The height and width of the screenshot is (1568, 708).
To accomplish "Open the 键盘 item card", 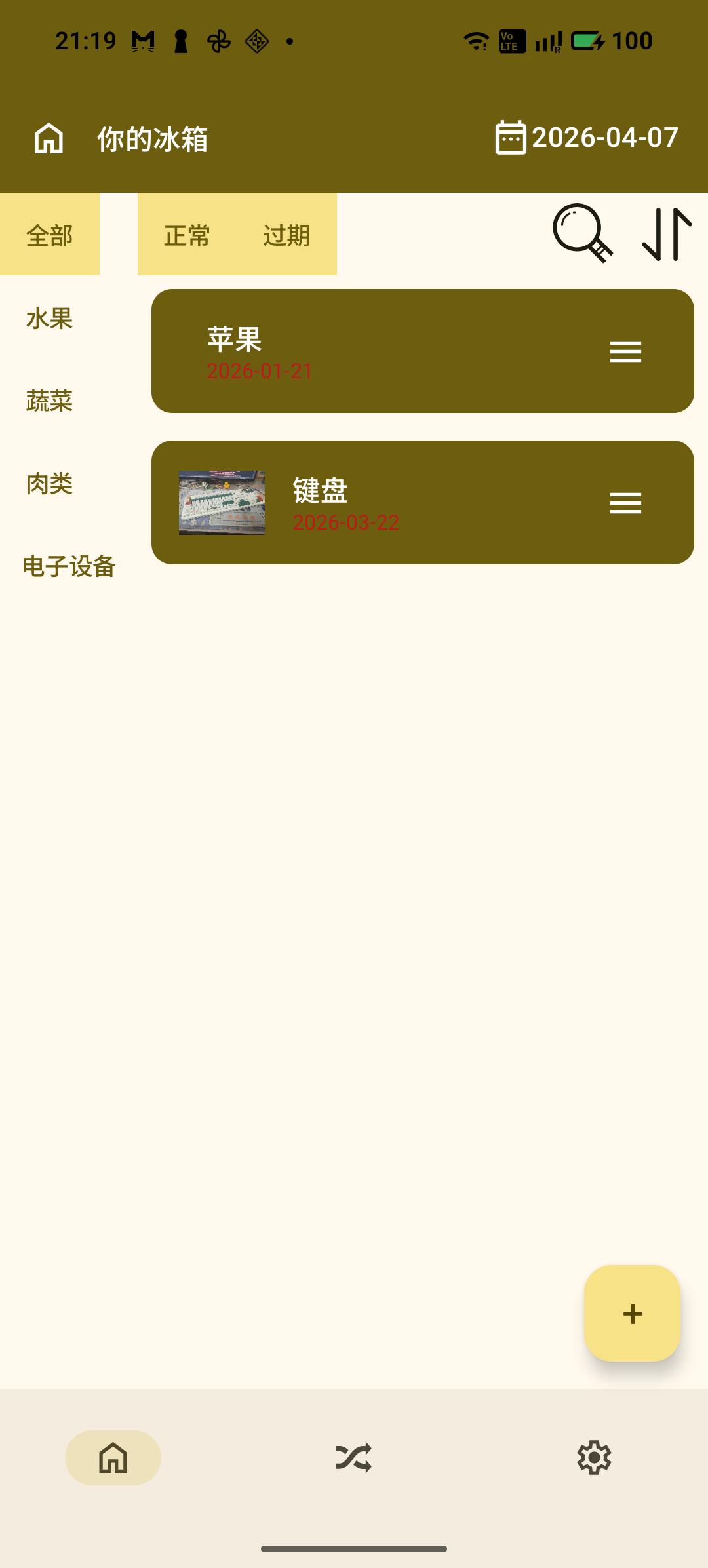I will click(x=393, y=503).
